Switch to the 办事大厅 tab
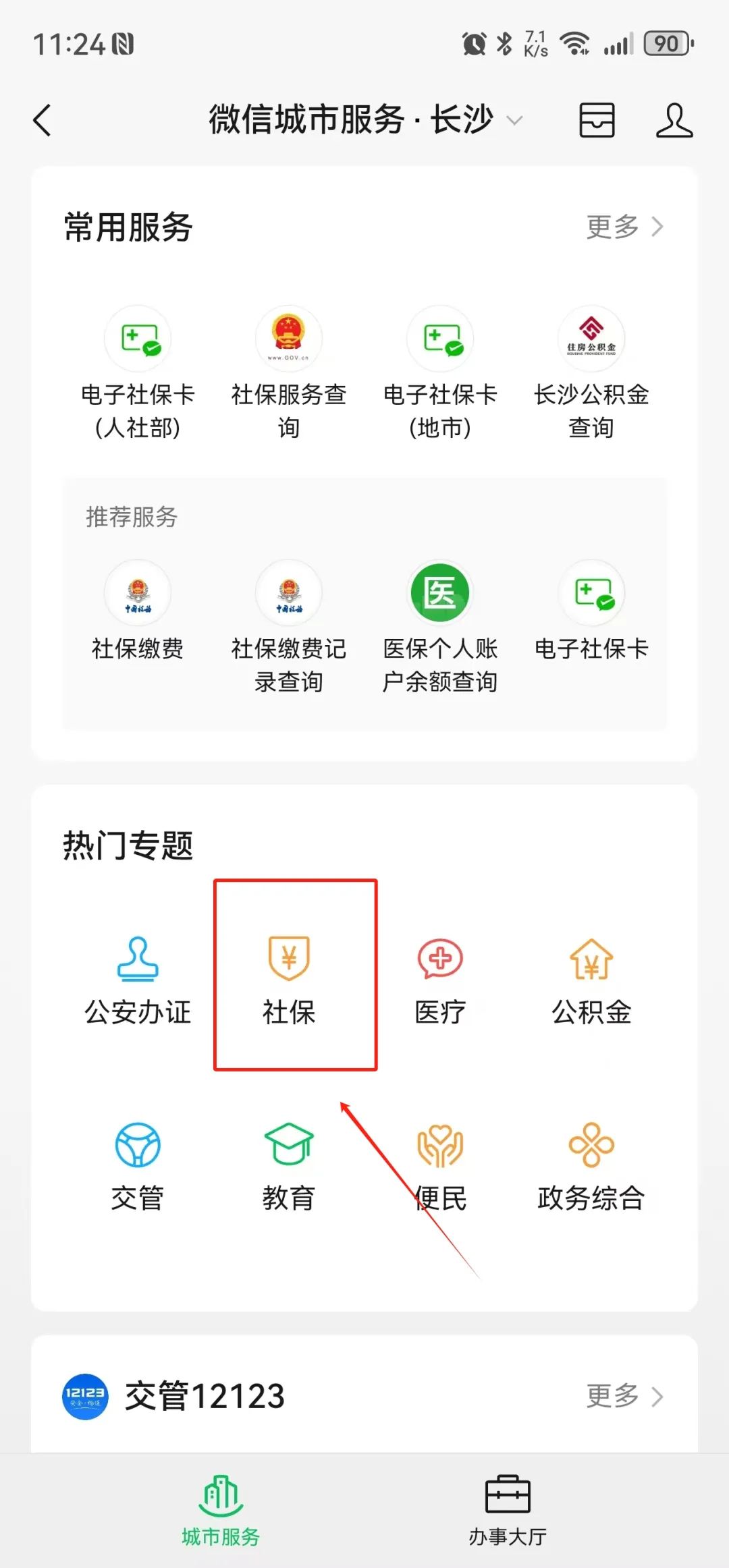Image resolution: width=729 pixels, height=1568 pixels. 508,1511
